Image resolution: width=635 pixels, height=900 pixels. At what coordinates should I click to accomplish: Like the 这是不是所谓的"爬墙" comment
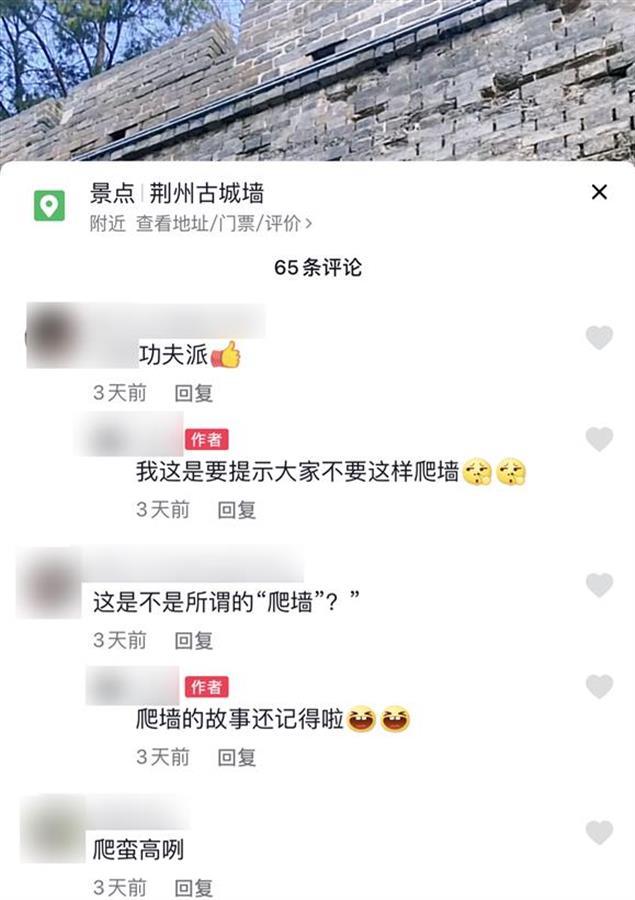pyautogui.click(x=599, y=585)
